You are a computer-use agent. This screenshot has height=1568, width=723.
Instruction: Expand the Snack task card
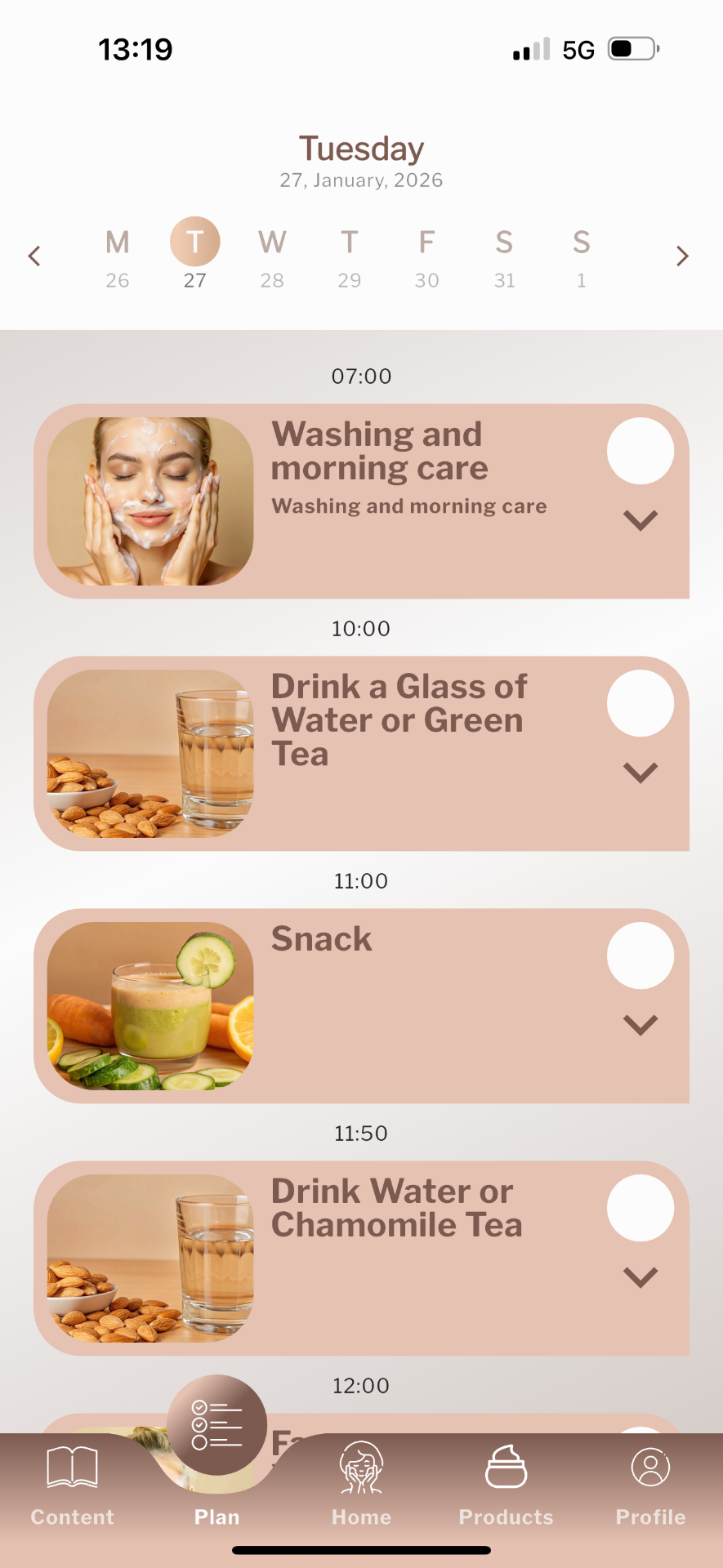pos(640,1024)
